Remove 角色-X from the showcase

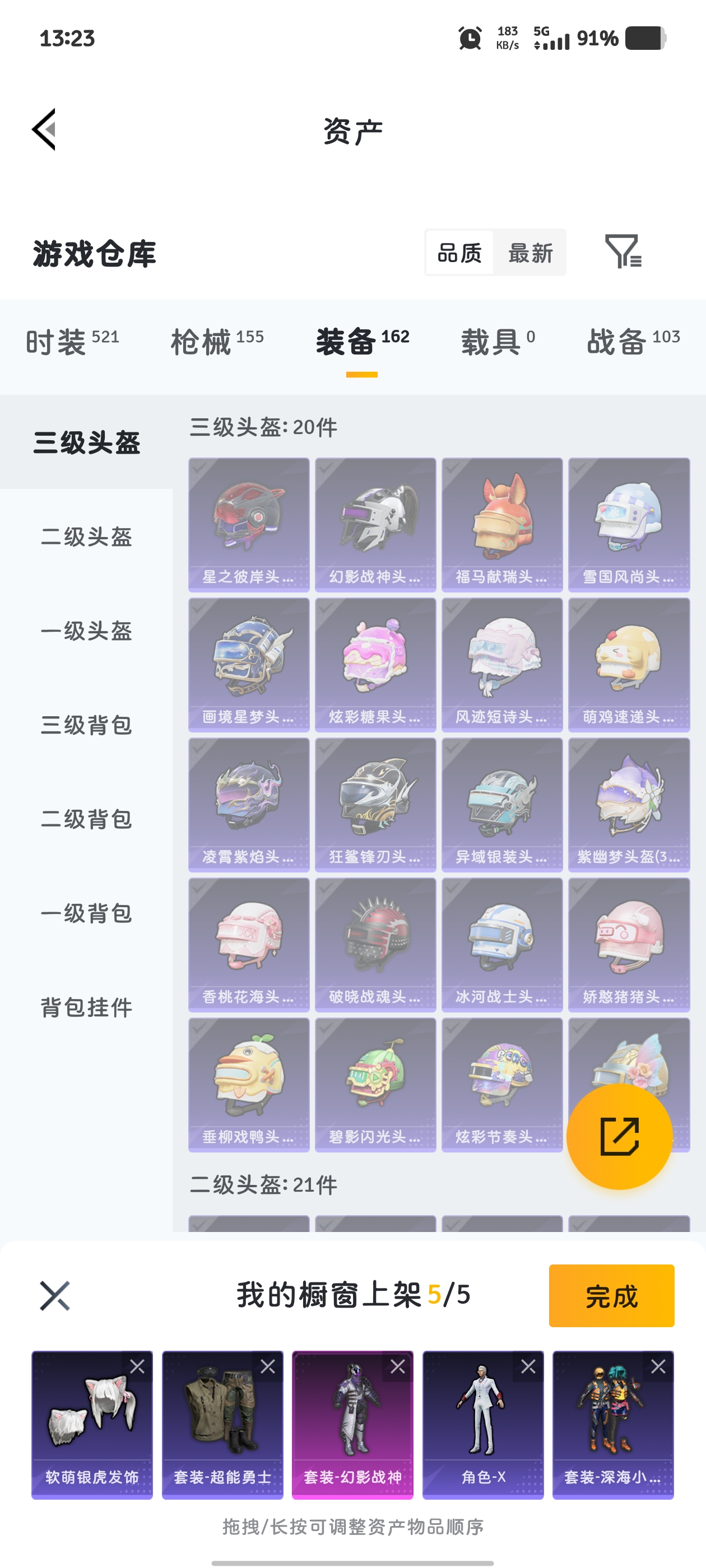[x=528, y=1366]
